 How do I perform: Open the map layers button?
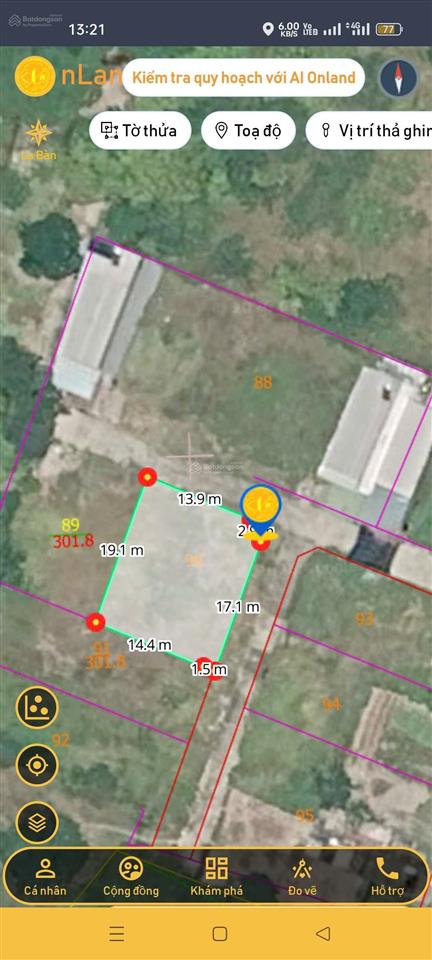click(37, 822)
